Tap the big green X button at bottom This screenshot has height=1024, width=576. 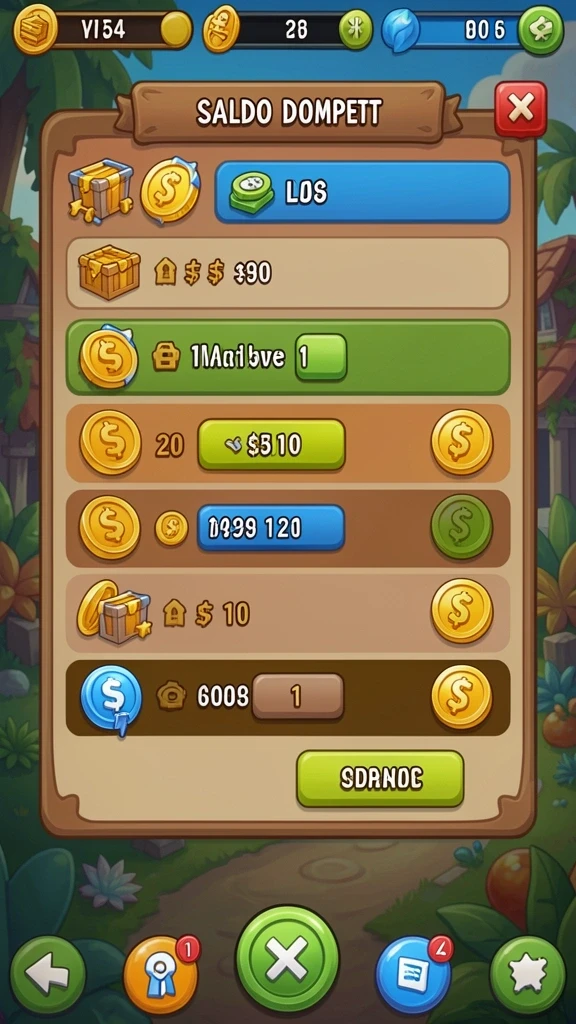pos(287,959)
